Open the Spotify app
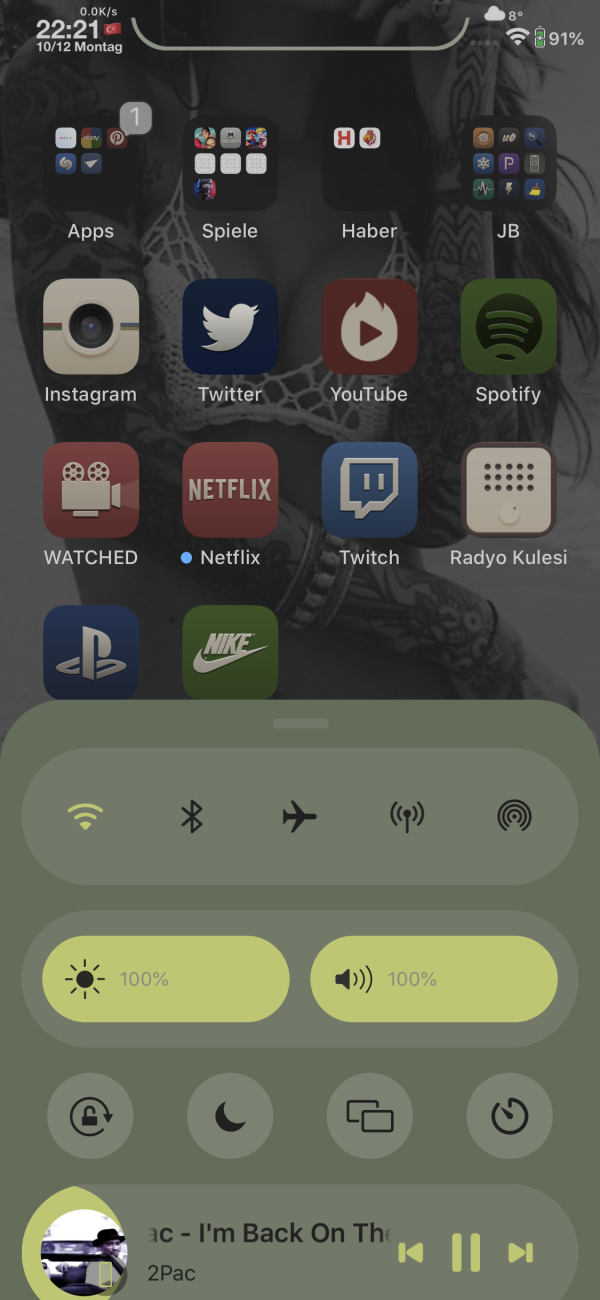Screen dimensions: 600x1300 (508, 327)
